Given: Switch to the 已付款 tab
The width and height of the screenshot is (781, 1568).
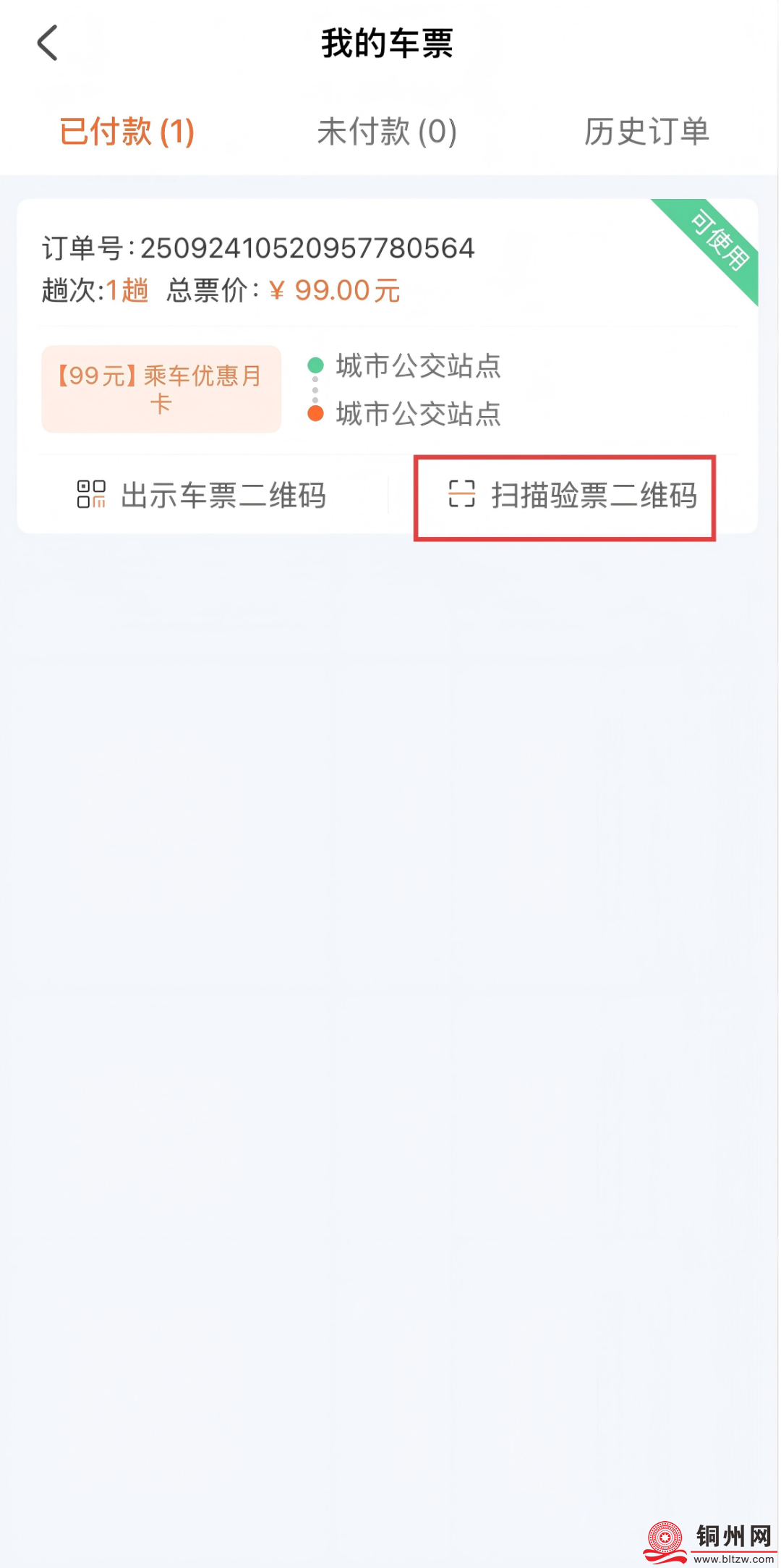Looking at the screenshot, I should pos(127,132).
